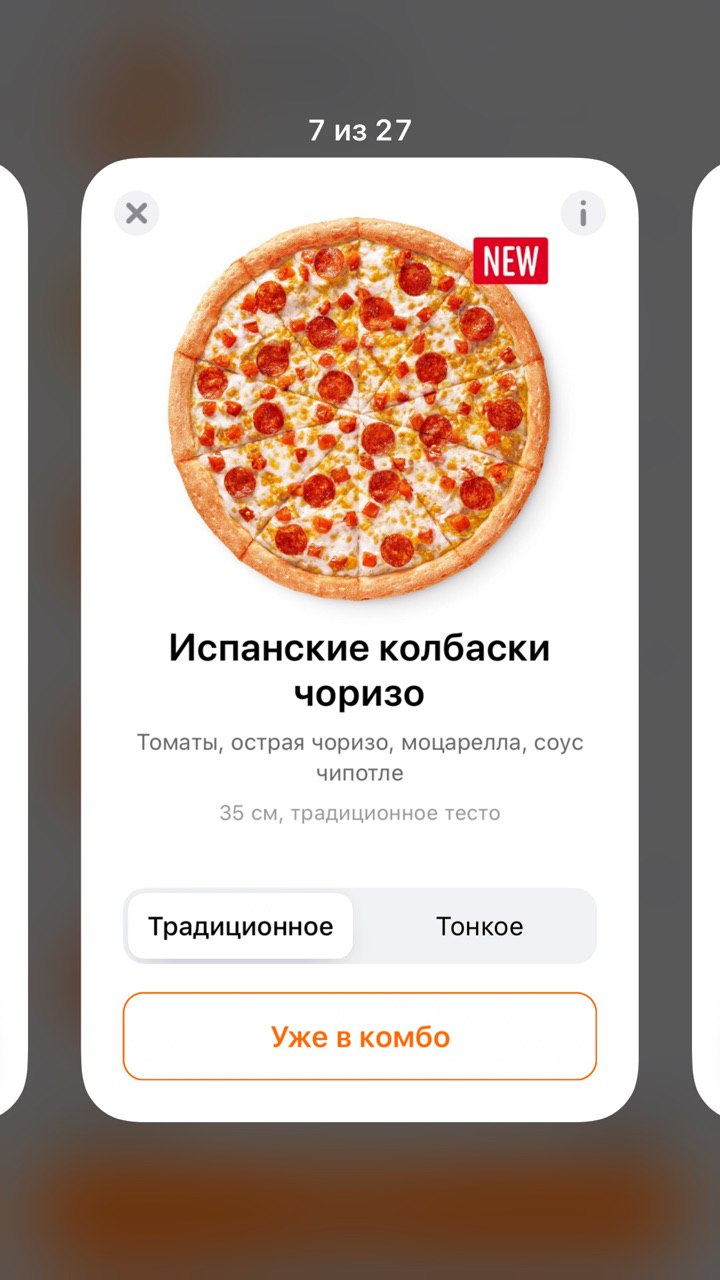Open the info icon for the pizza
Viewport: 720px width, 1280px height.
tap(583, 213)
